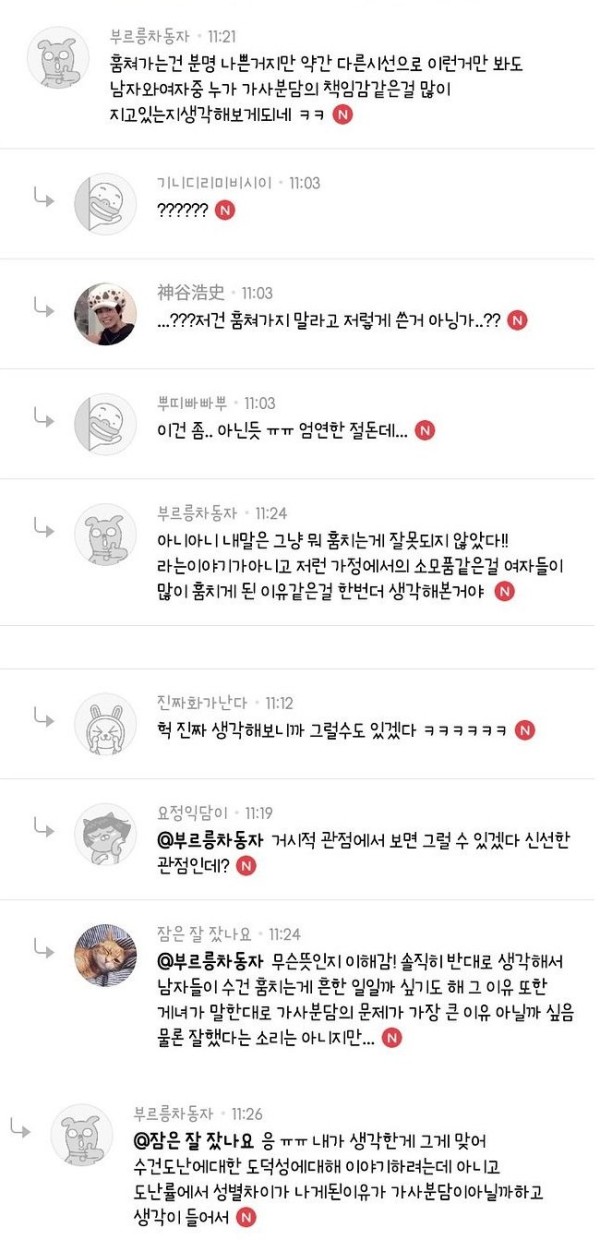The width and height of the screenshot is (600, 1240).
Task: View 잠은 잘 잤나요's cat profile photo
Action: click(x=106, y=953)
